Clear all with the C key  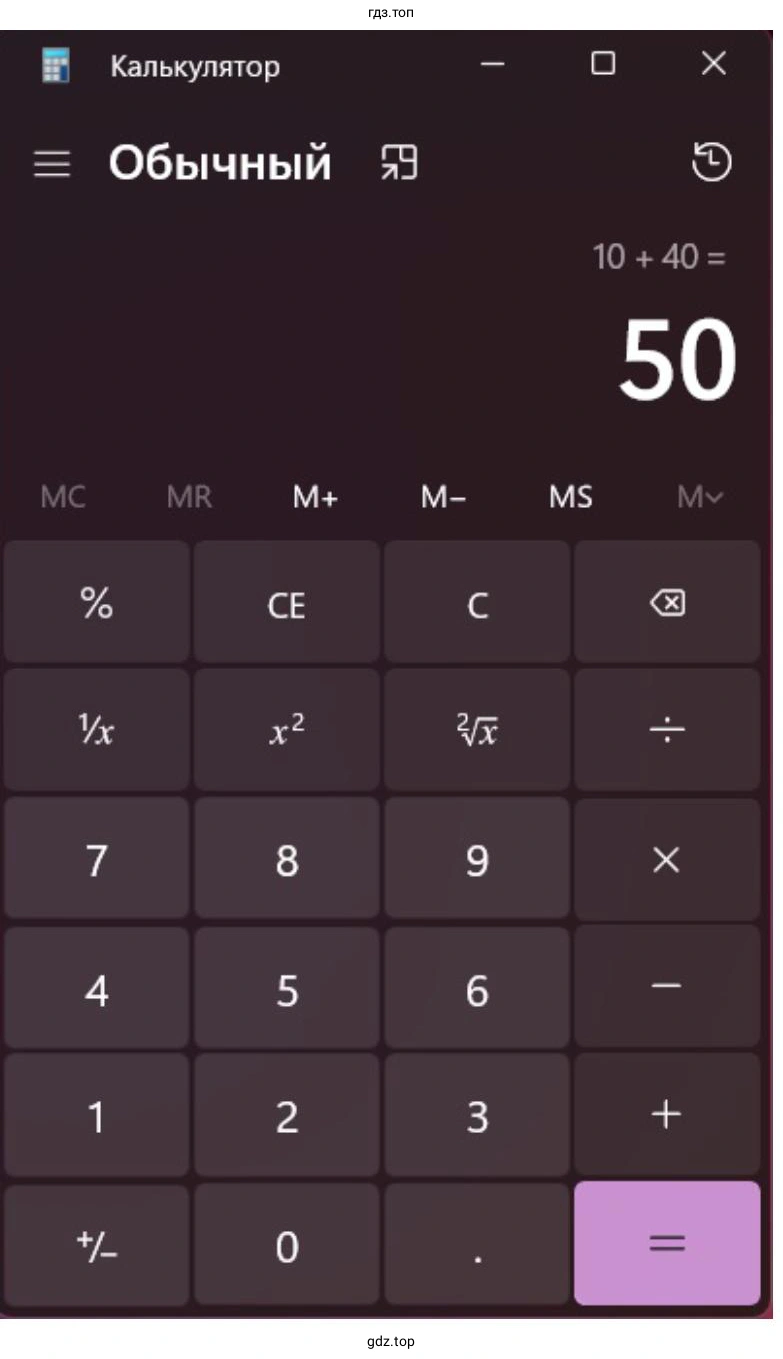477,603
